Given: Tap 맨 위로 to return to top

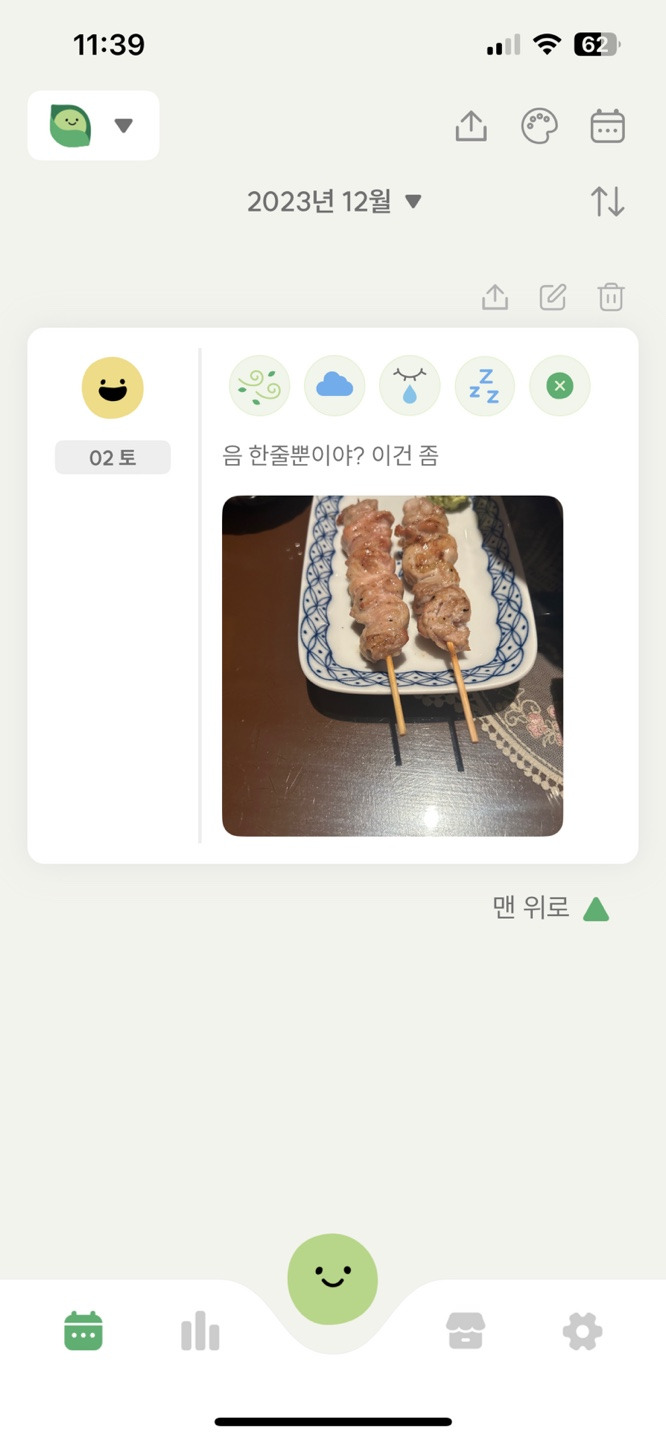Looking at the screenshot, I should pyautogui.click(x=550, y=908).
